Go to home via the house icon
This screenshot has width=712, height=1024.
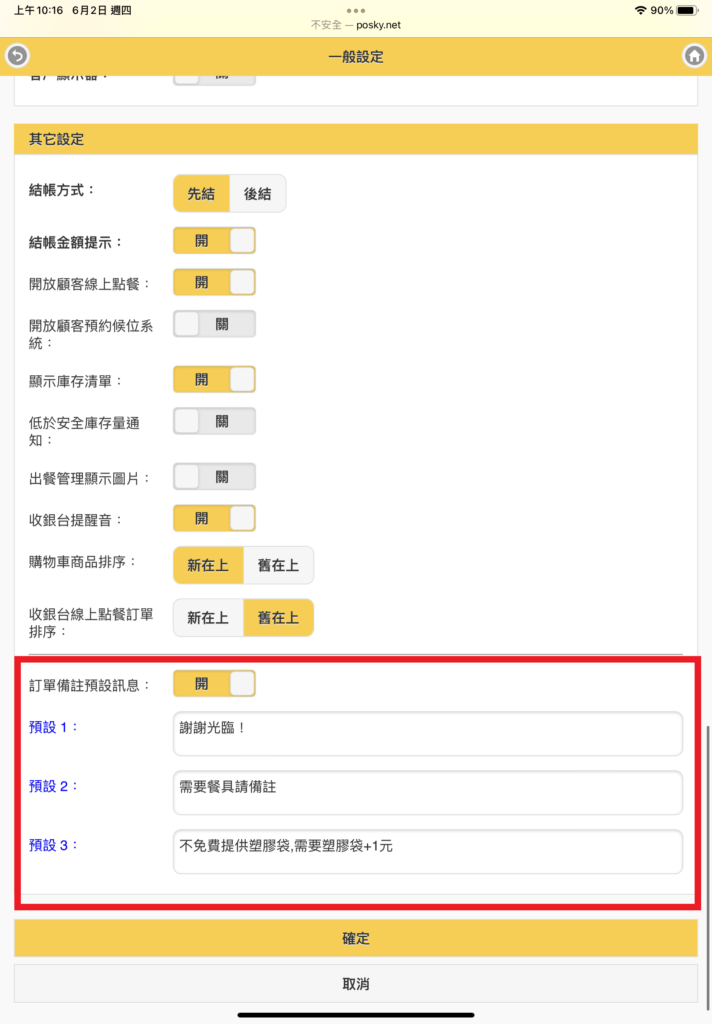694,56
